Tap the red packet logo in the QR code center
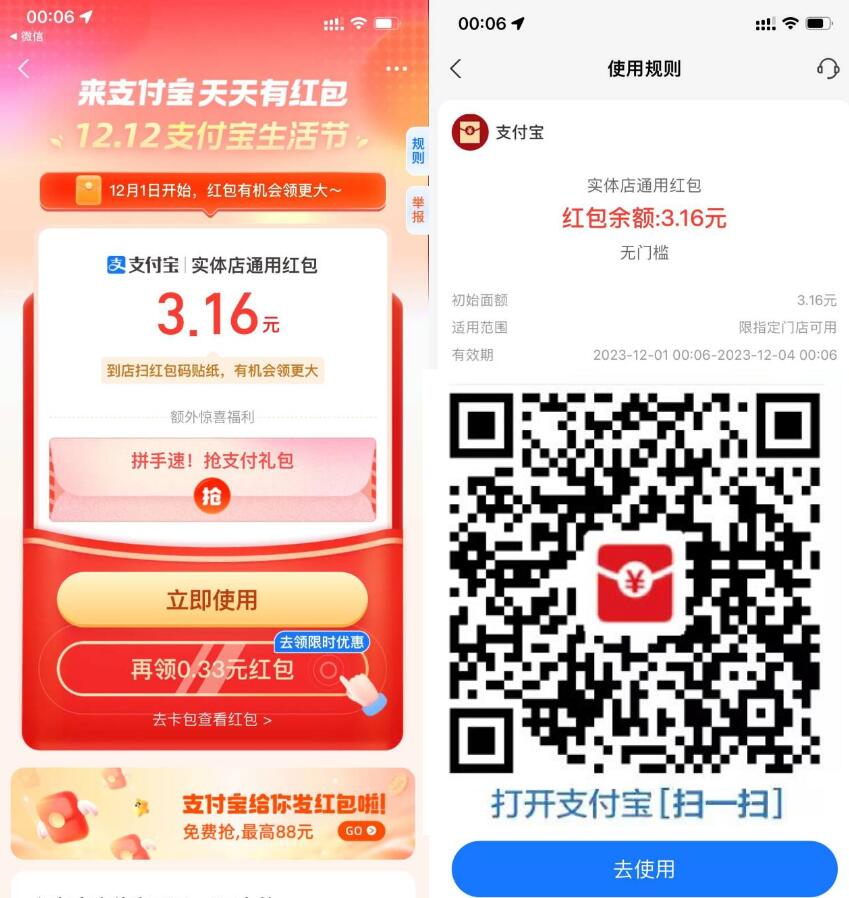 coord(637,584)
